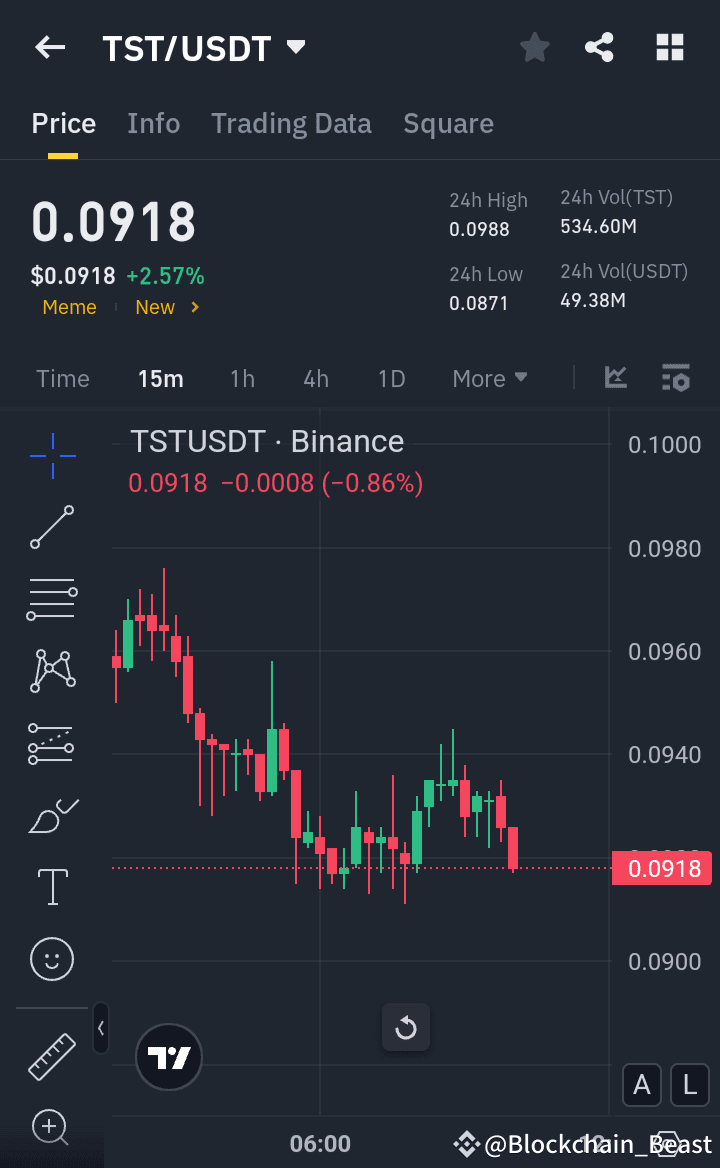Collapse the drawing tools sidebar
The image size is (720, 1168).
tap(100, 1029)
